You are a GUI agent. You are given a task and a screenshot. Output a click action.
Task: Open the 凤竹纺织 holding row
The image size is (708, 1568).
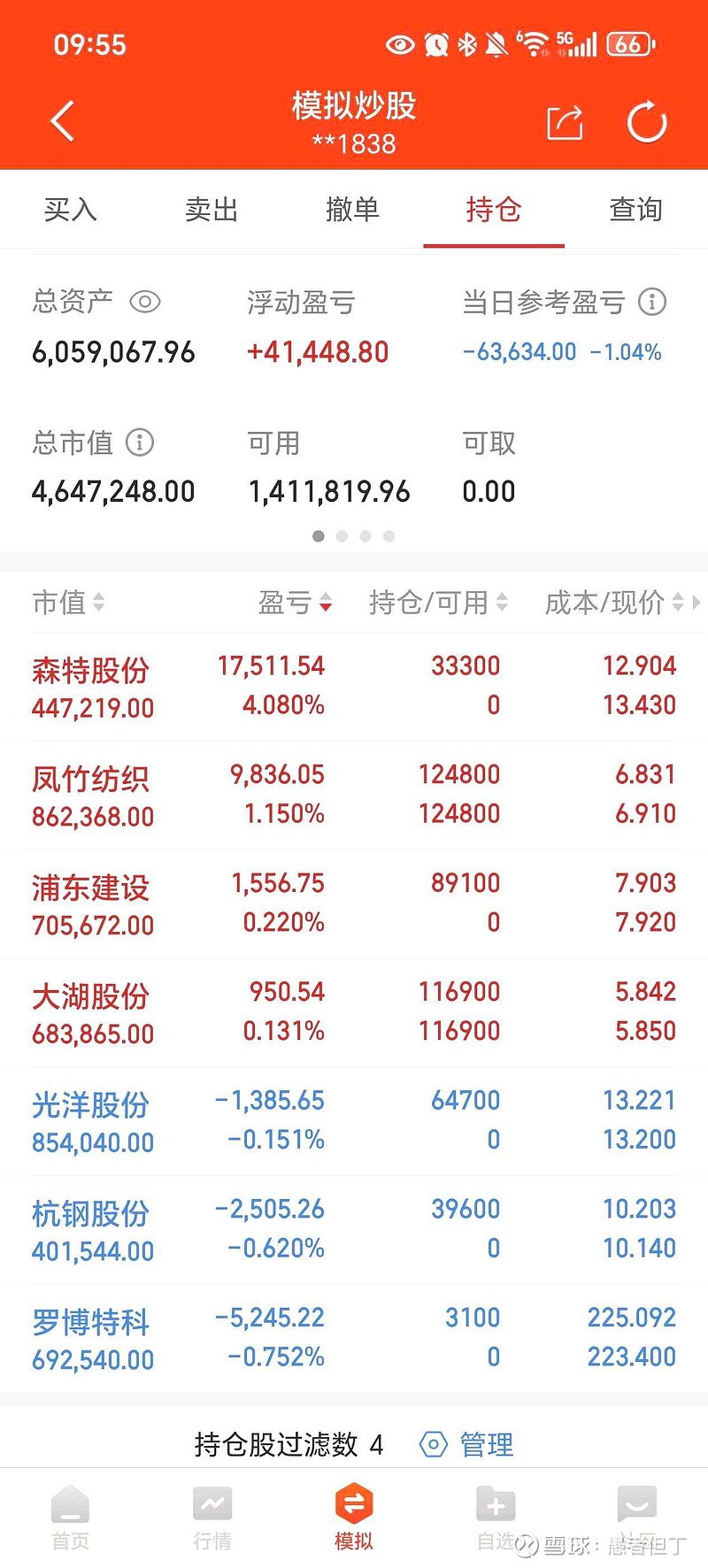(x=354, y=796)
